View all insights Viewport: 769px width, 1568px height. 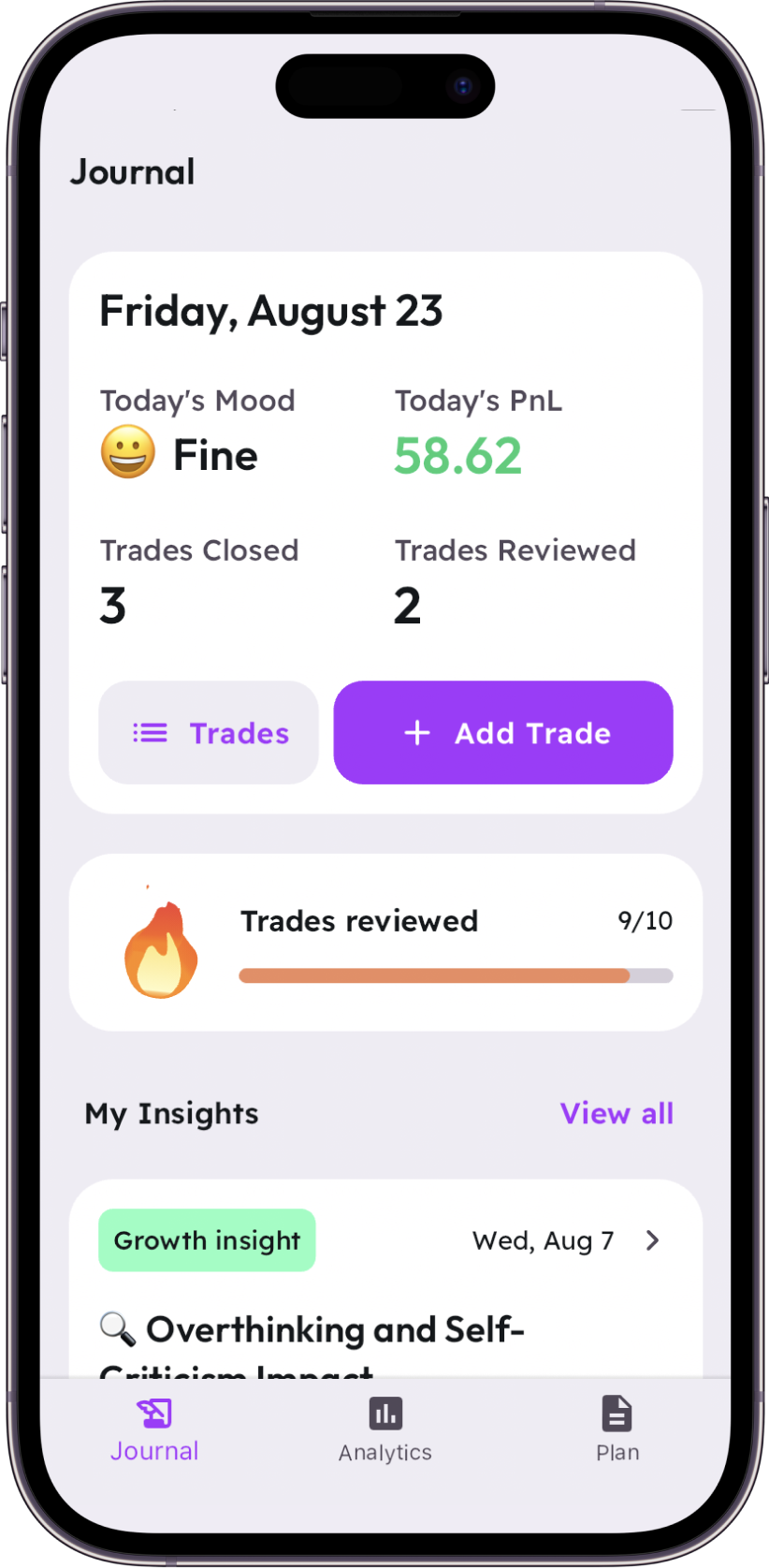(x=617, y=1113)
